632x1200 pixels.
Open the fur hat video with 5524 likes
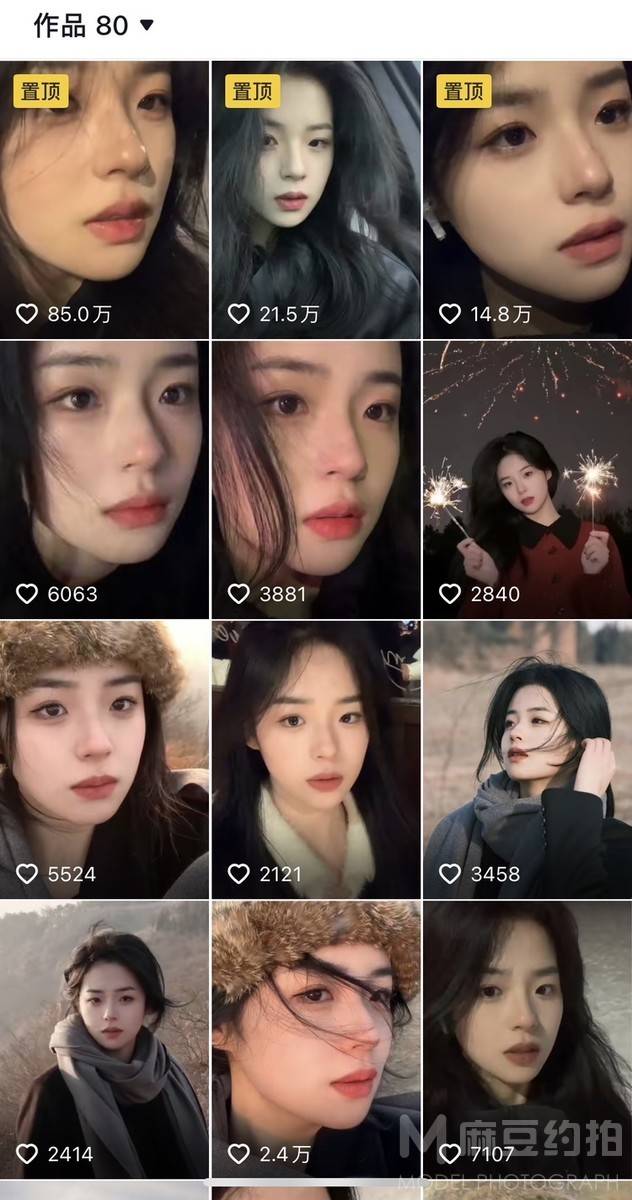(104, 760)
